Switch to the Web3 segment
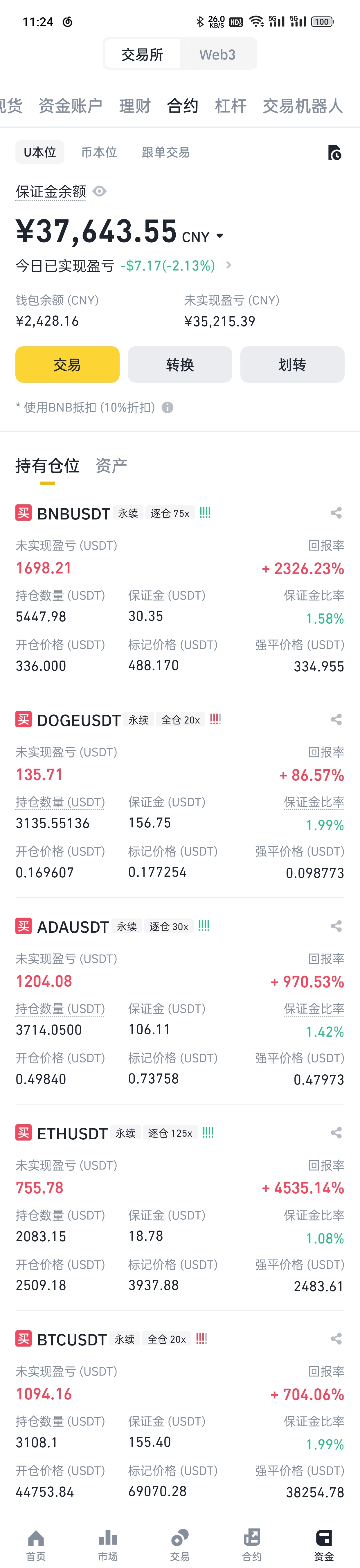360x1568 pixels. pyautogui.click(x=217, y=55)
